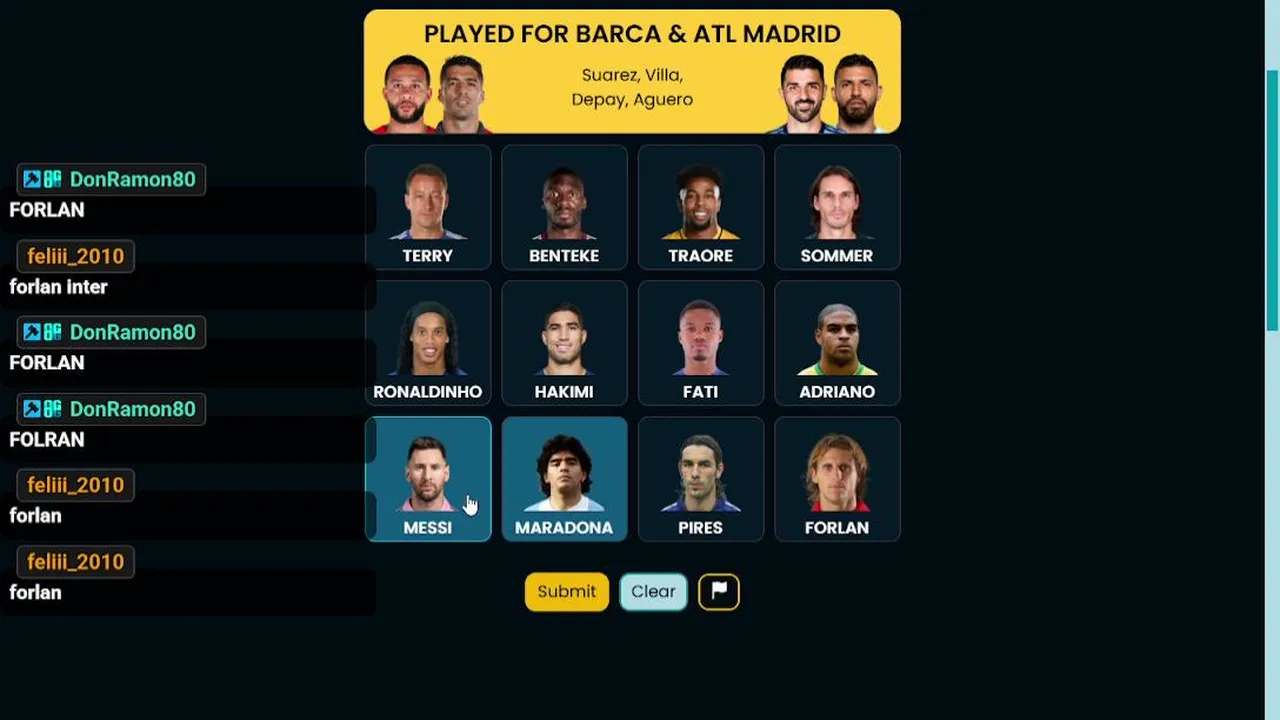Tap the Ronaldinho card
This screenshot has height=720, width=1280.
(x=428, y=344)
